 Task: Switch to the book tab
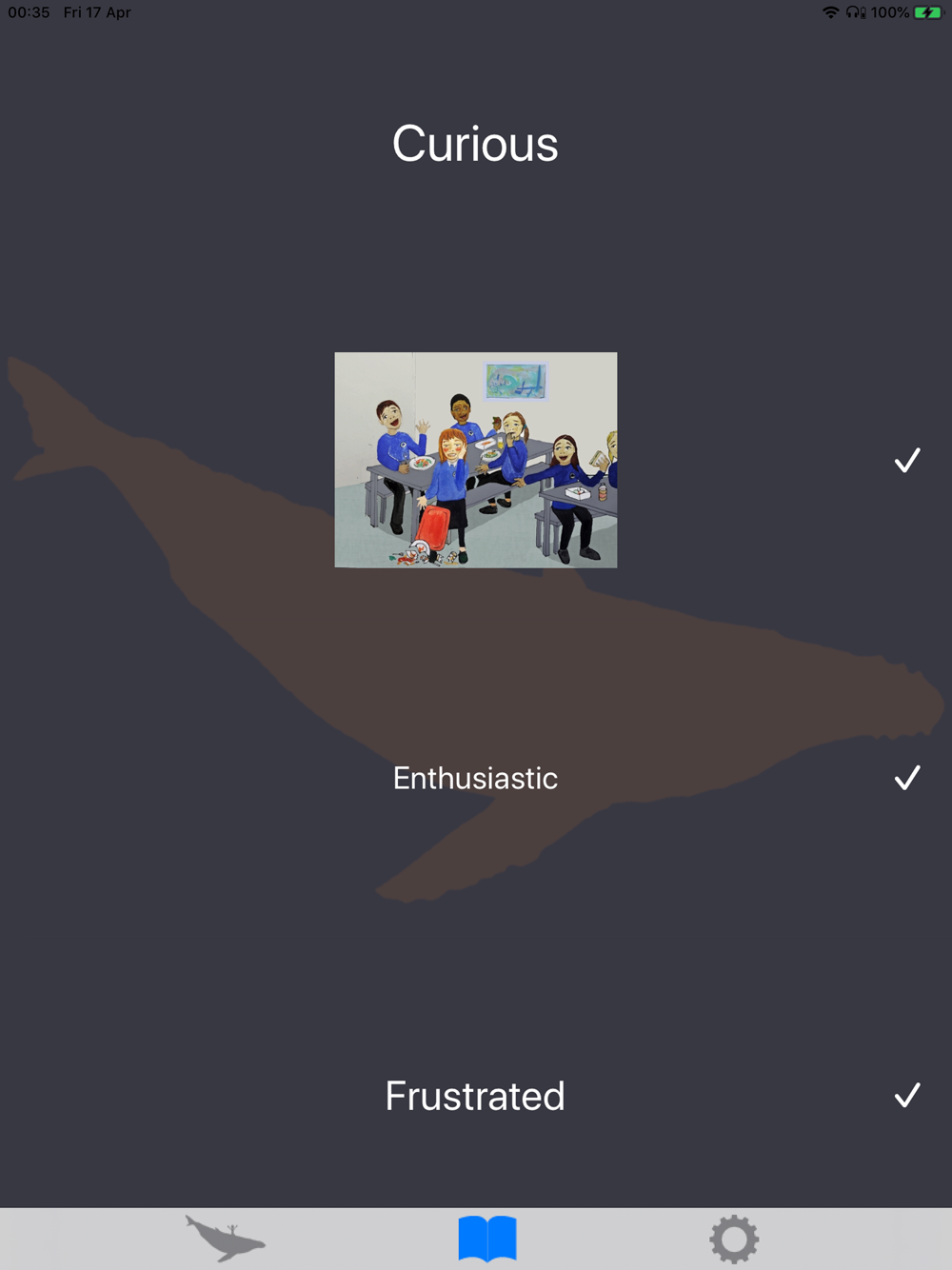pyautogui.click(x=487, y=1239)
